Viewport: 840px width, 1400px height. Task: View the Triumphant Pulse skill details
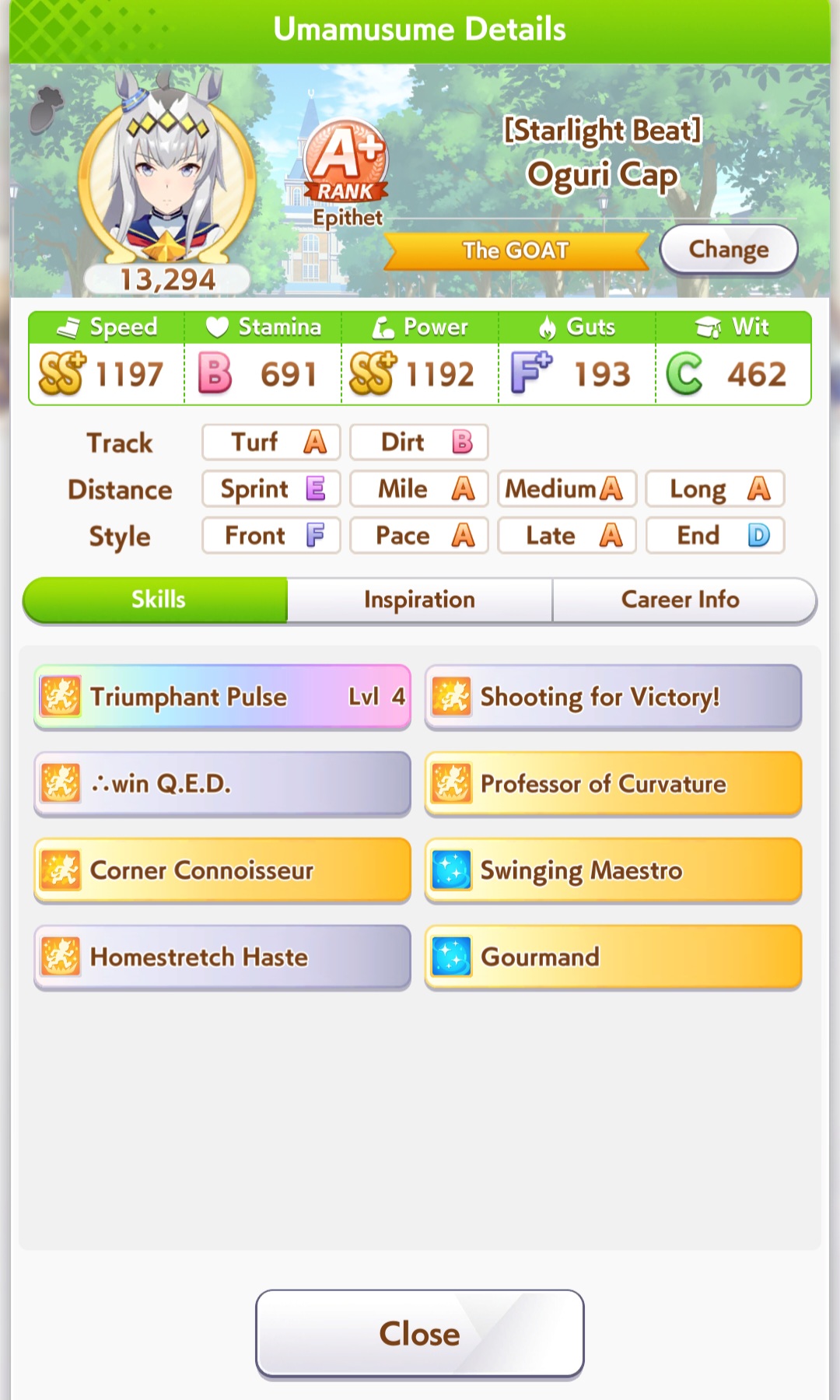point(222,697)
